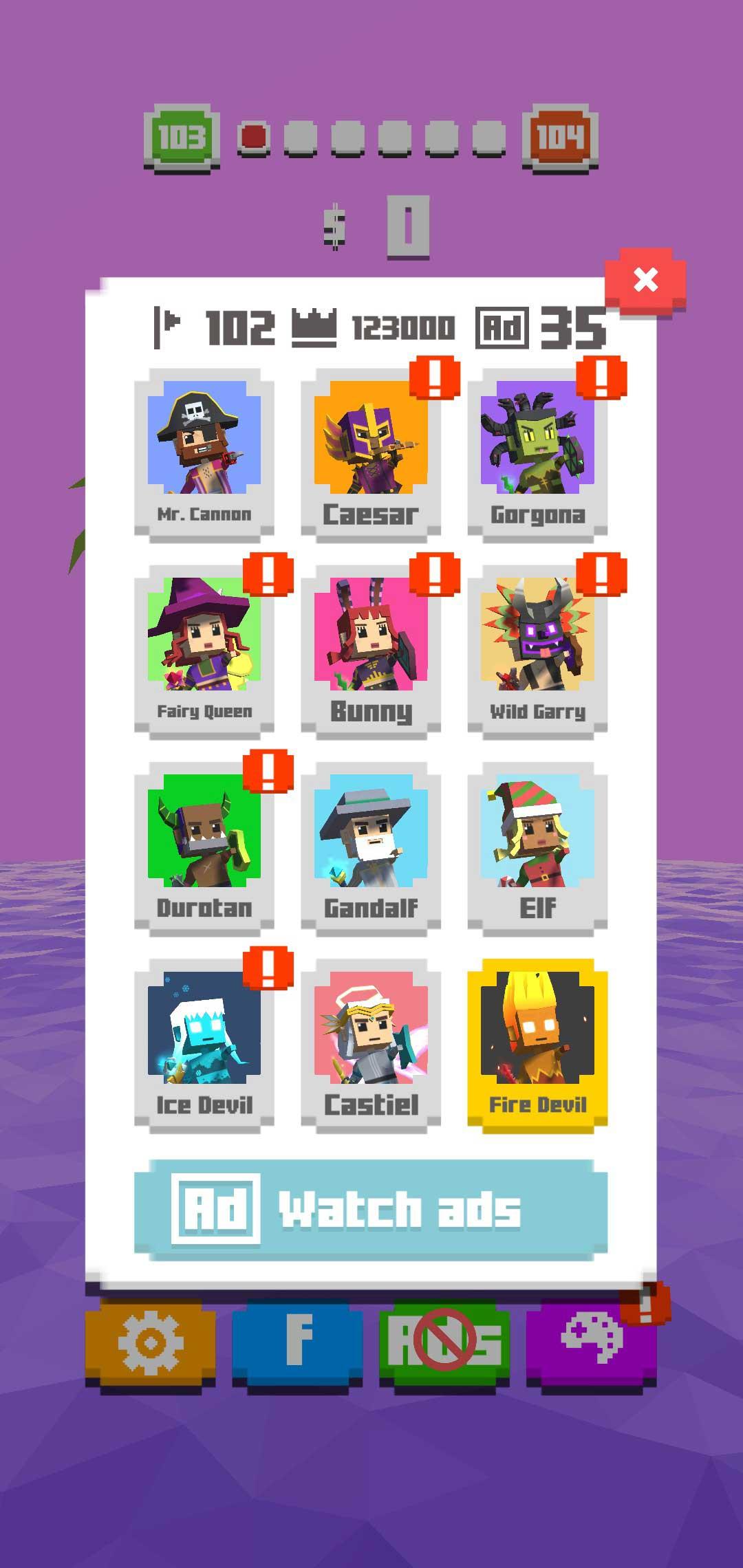Pick the Elf character
The width and height of the screenshot is (743, 1568).
[537, 845]
